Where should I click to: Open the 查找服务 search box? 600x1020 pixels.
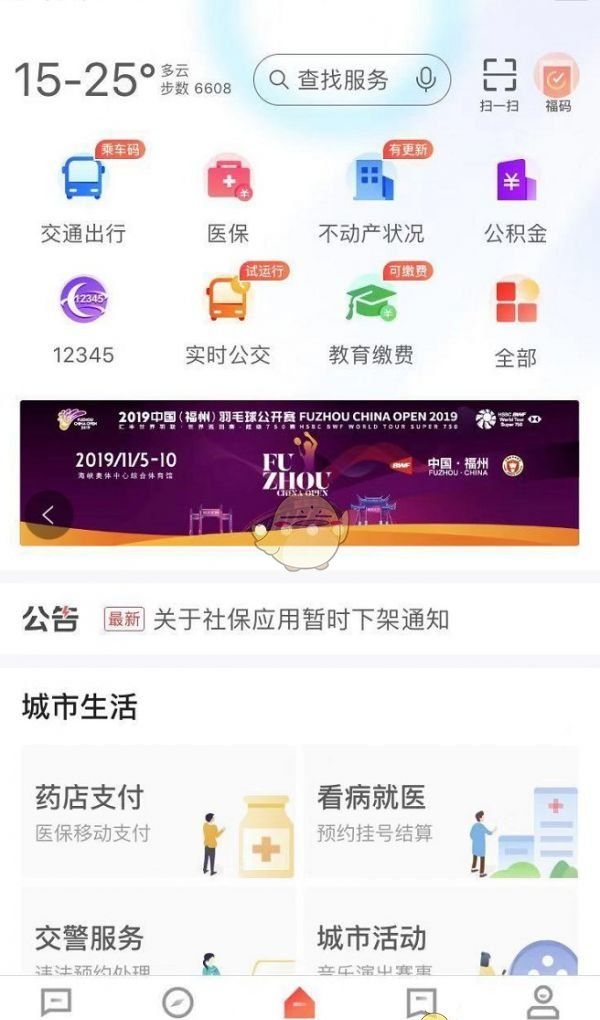[x=340, y=80]
